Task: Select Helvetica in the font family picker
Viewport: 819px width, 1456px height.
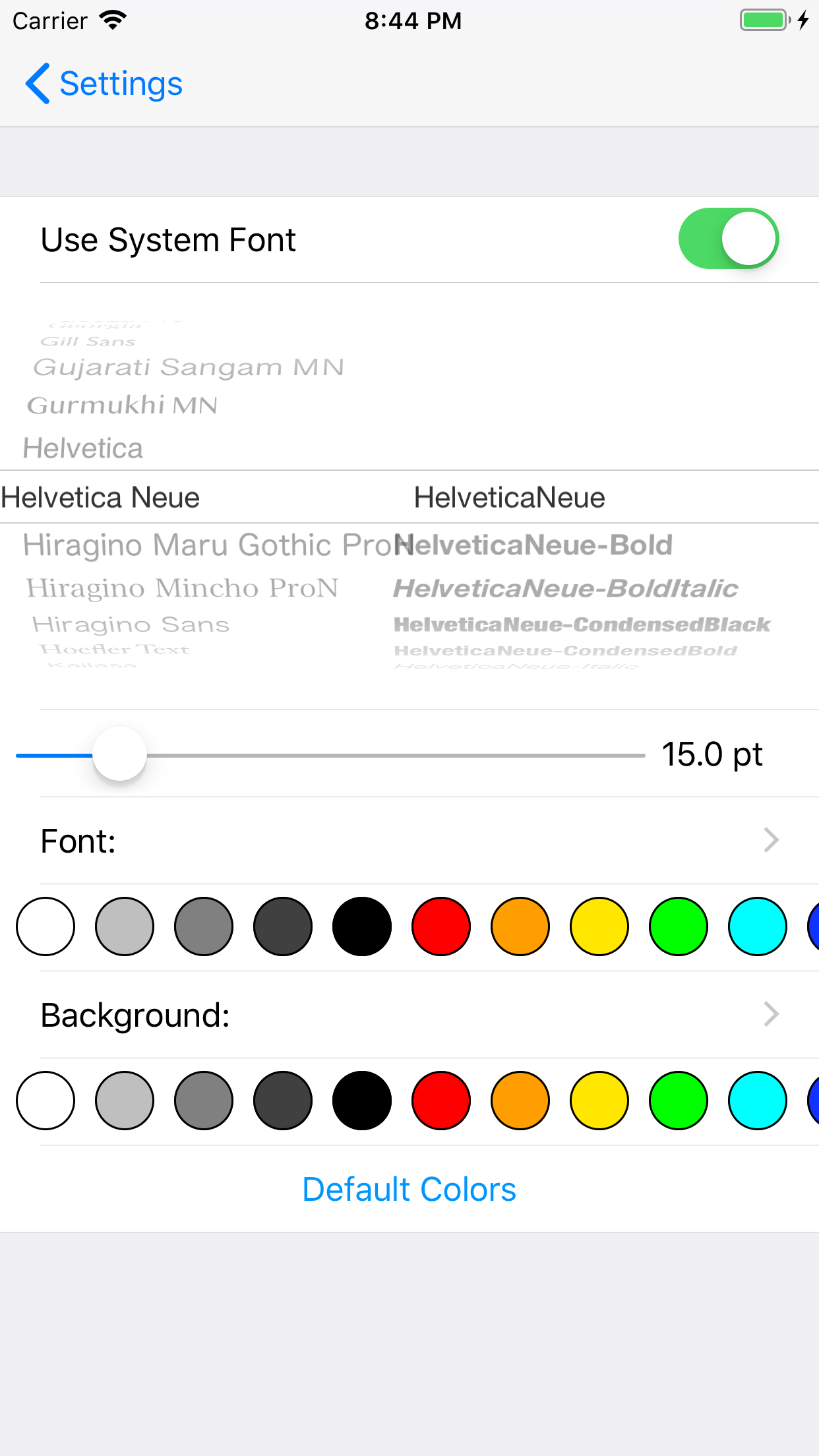Action: [83, 449]
